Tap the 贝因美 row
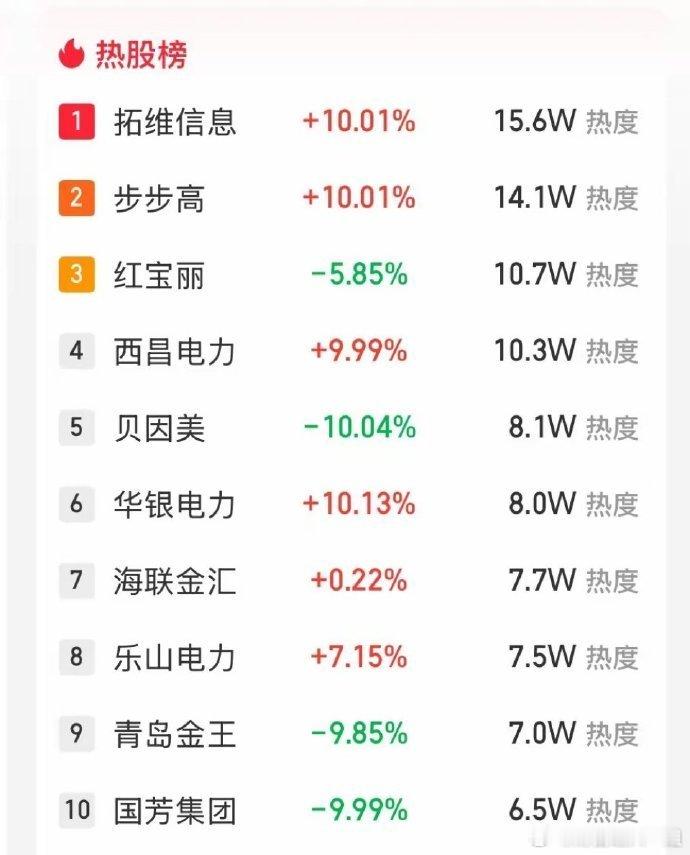The width and height of the screenshot is (690, 855). (160, 428)
